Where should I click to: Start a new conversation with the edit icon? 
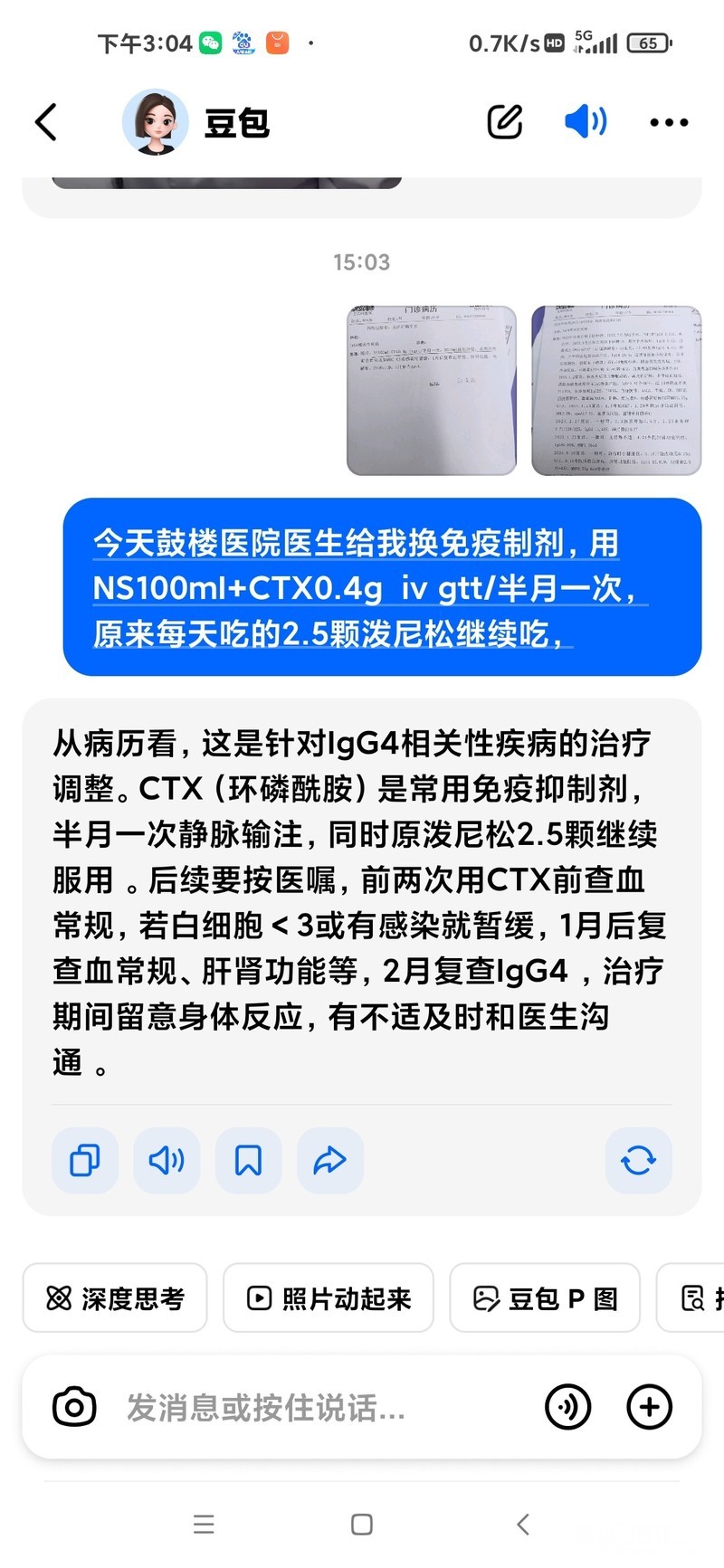click(x=504, y=122)
